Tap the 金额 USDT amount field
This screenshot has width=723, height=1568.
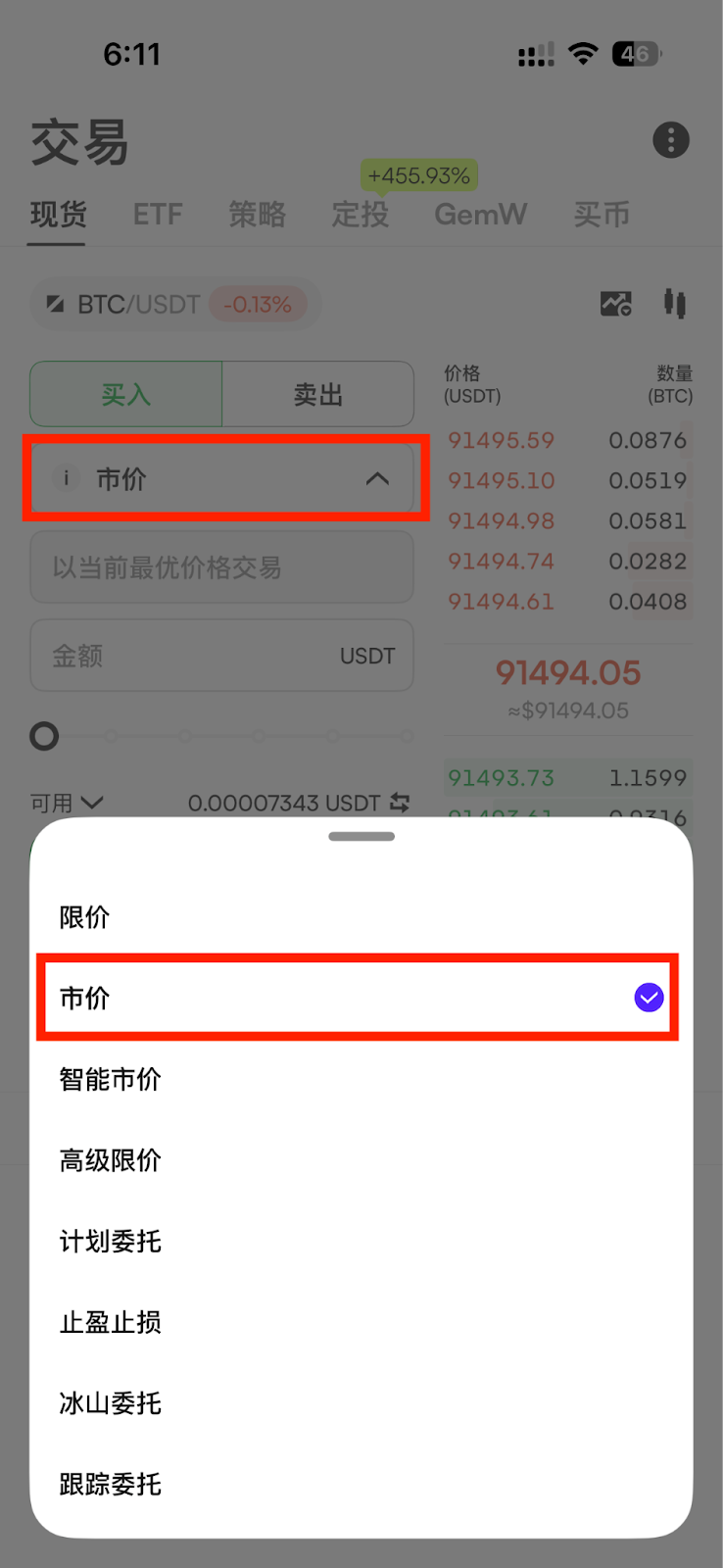222,656
